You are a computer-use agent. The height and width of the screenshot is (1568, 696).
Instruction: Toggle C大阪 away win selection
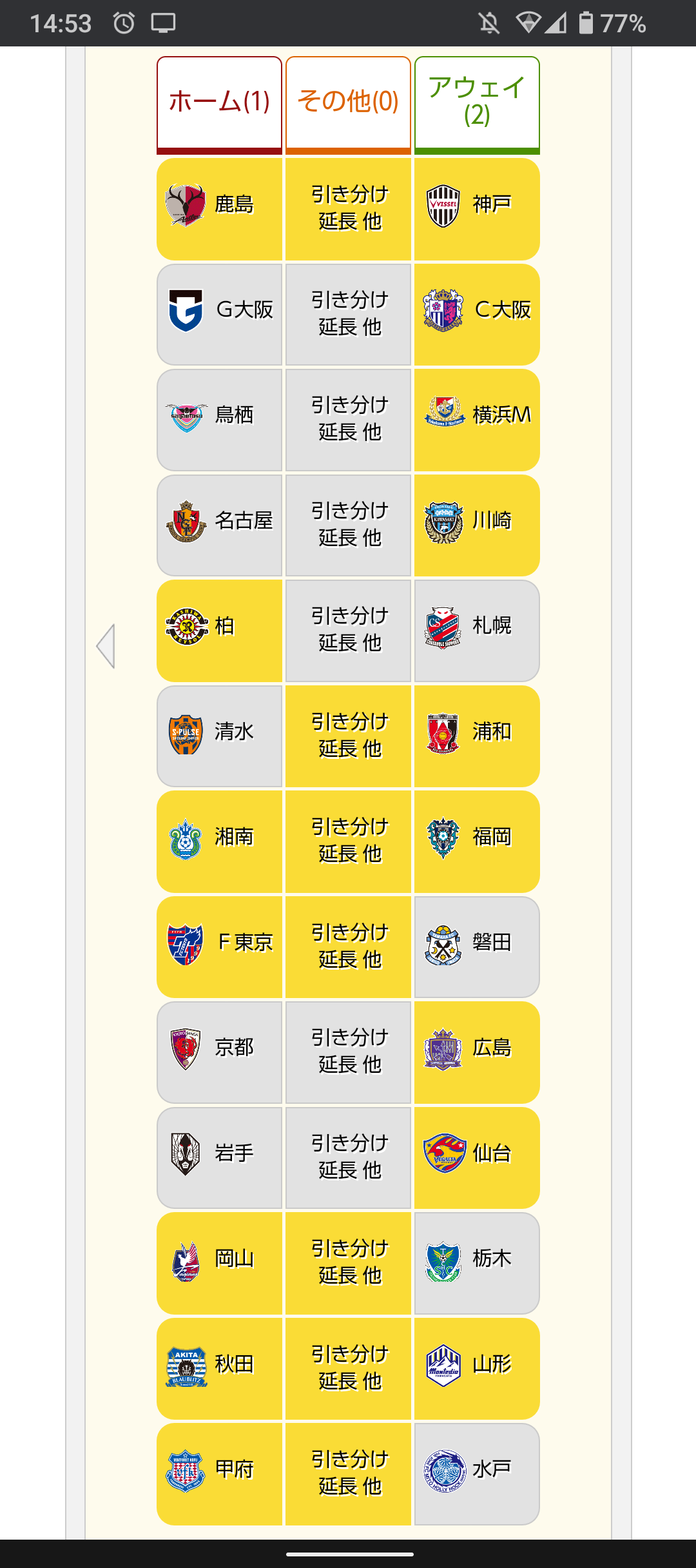click(x=477, y=315)
